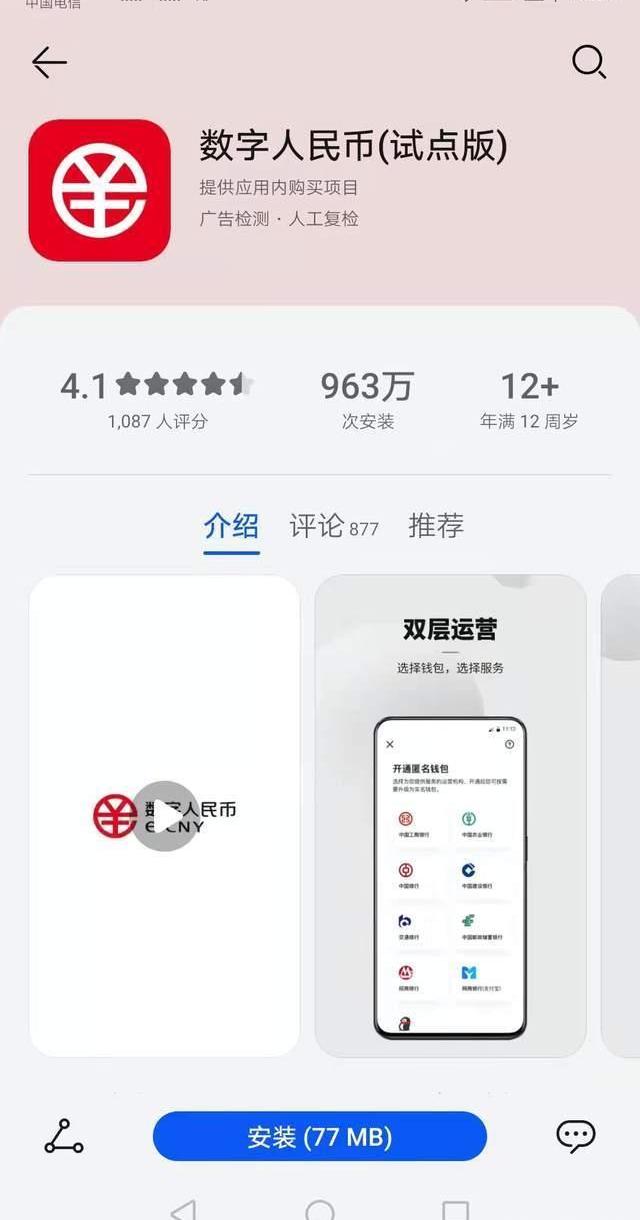Tap the system home button
Screen dimensions: 640x1220
pos(320,1210)
